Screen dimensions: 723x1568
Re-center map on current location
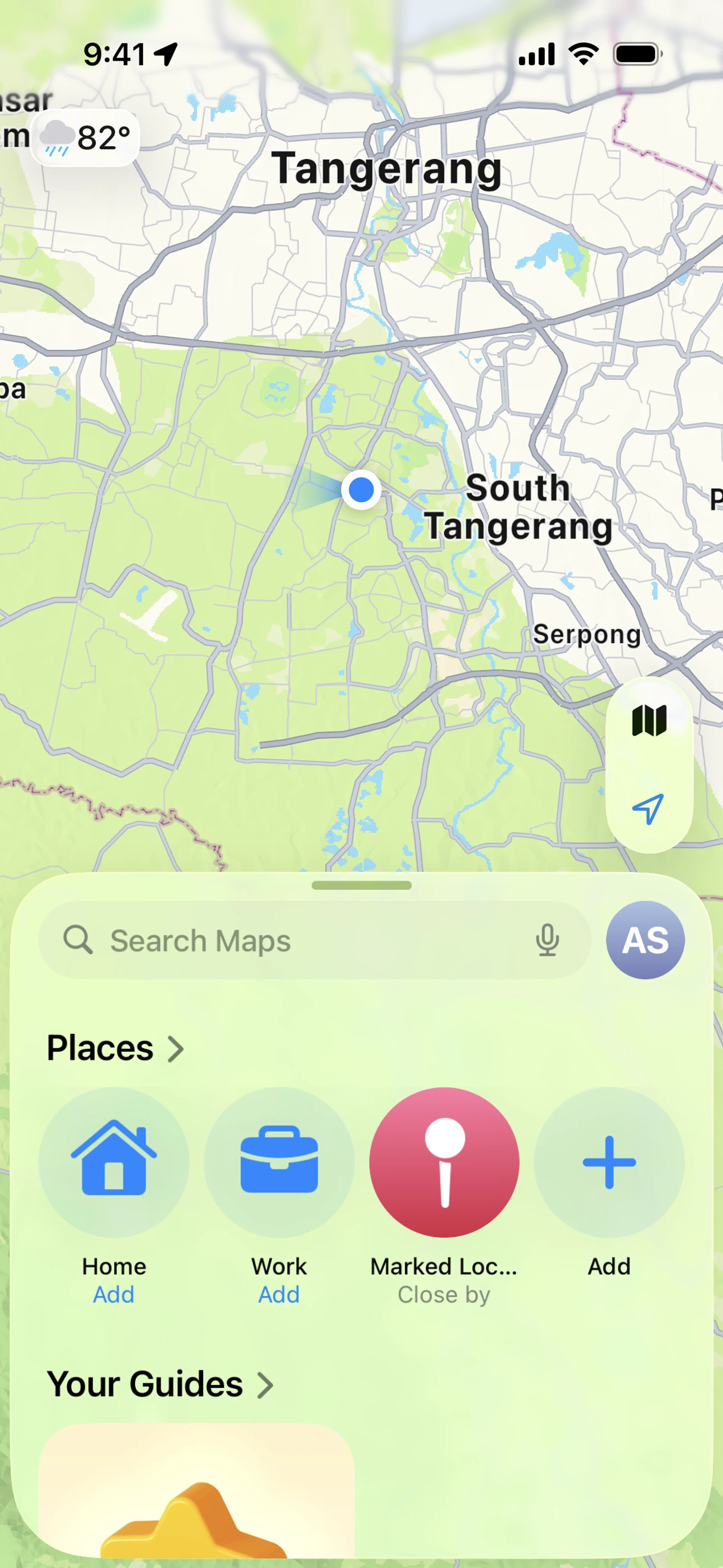tap(649, 809)
